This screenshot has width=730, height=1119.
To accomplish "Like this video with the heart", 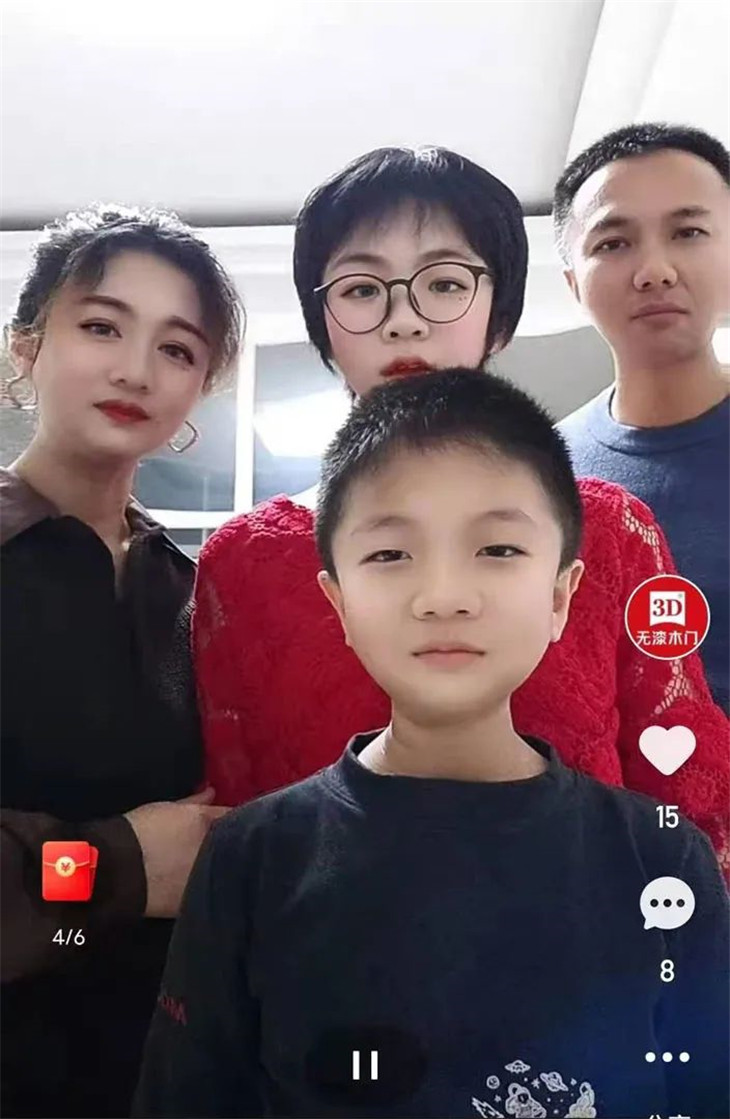I will point(667,749).
